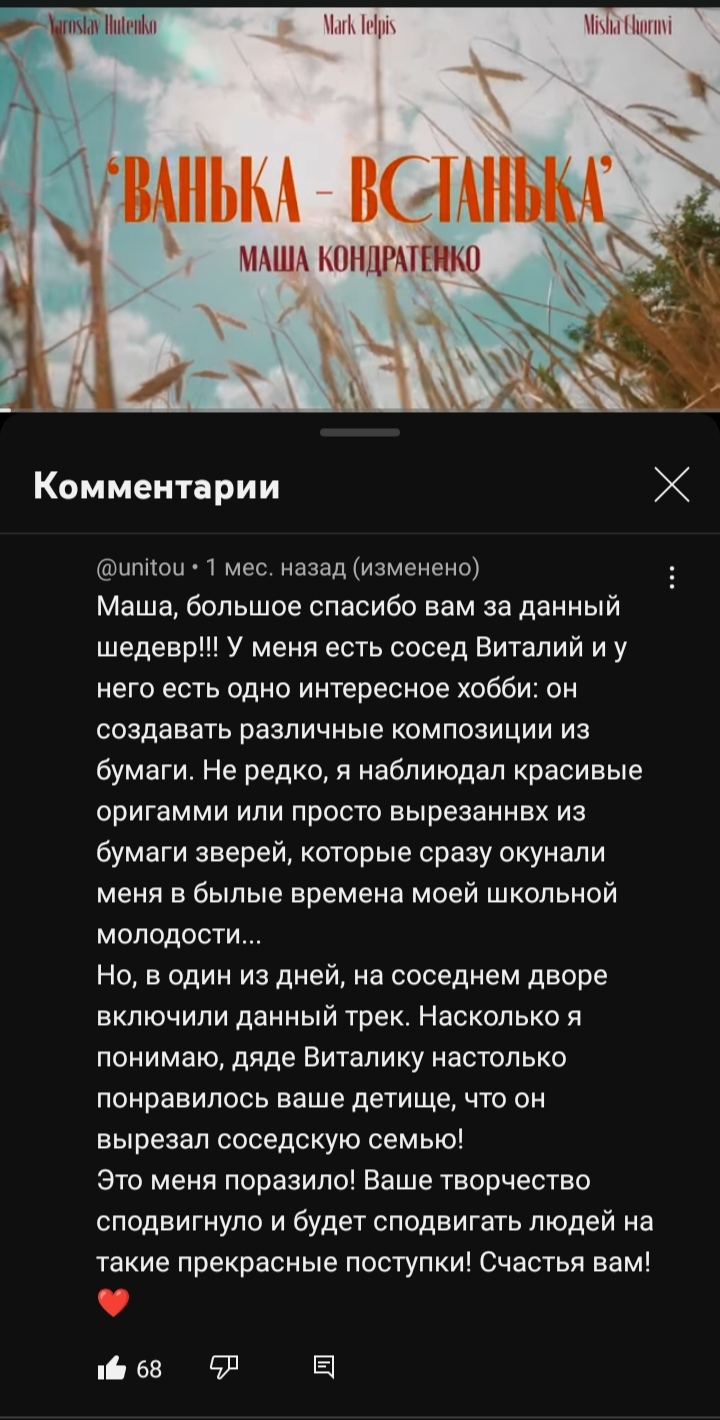
Task: Like the comment from @unitou
Action: [112, 1368]
